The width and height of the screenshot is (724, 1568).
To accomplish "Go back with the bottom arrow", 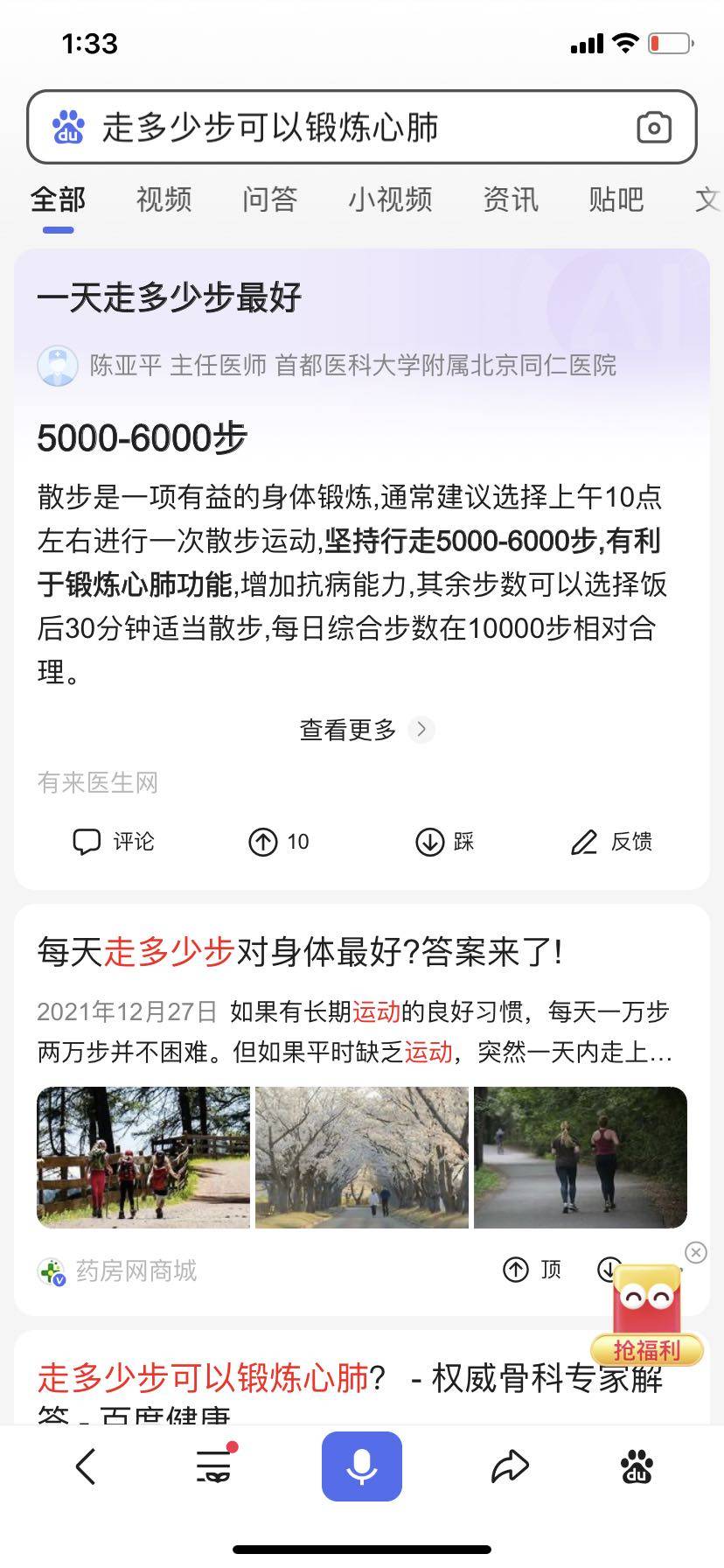I will coord(86,1466).
